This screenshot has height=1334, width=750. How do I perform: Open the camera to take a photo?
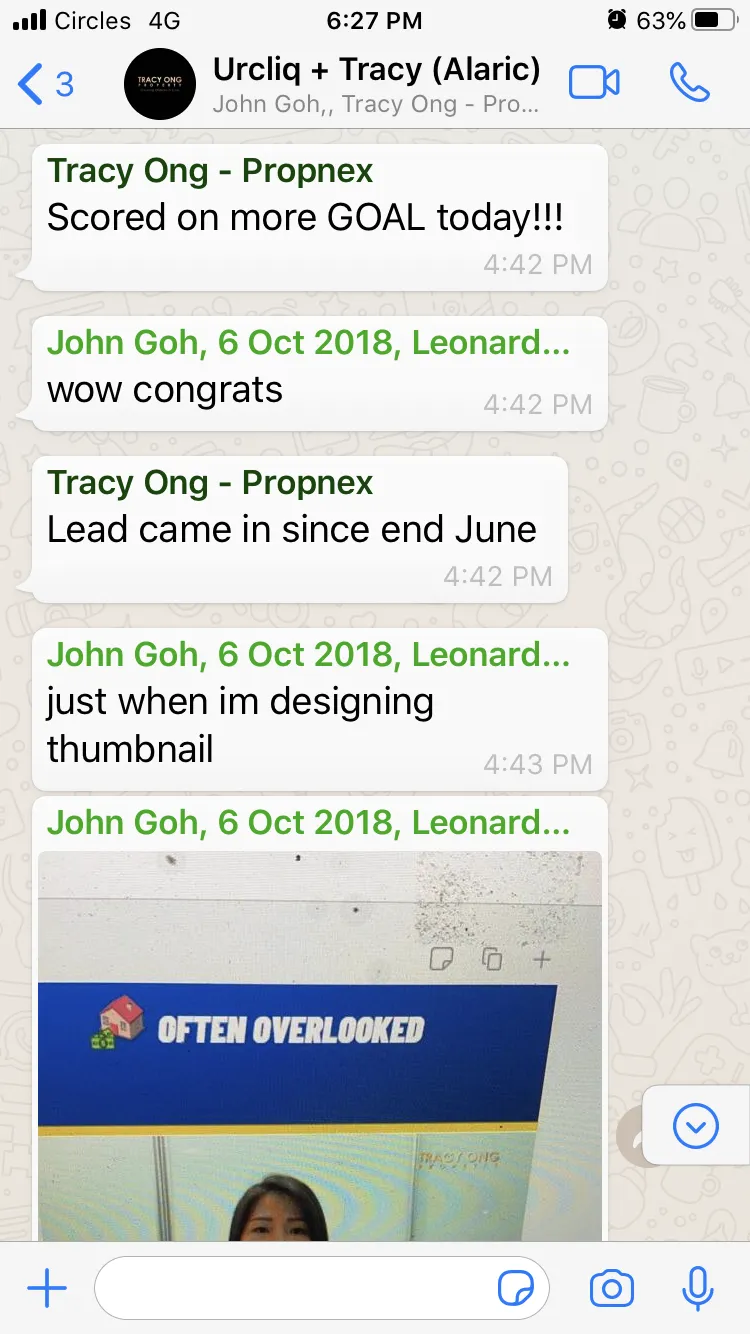(x=611, y=1289)
